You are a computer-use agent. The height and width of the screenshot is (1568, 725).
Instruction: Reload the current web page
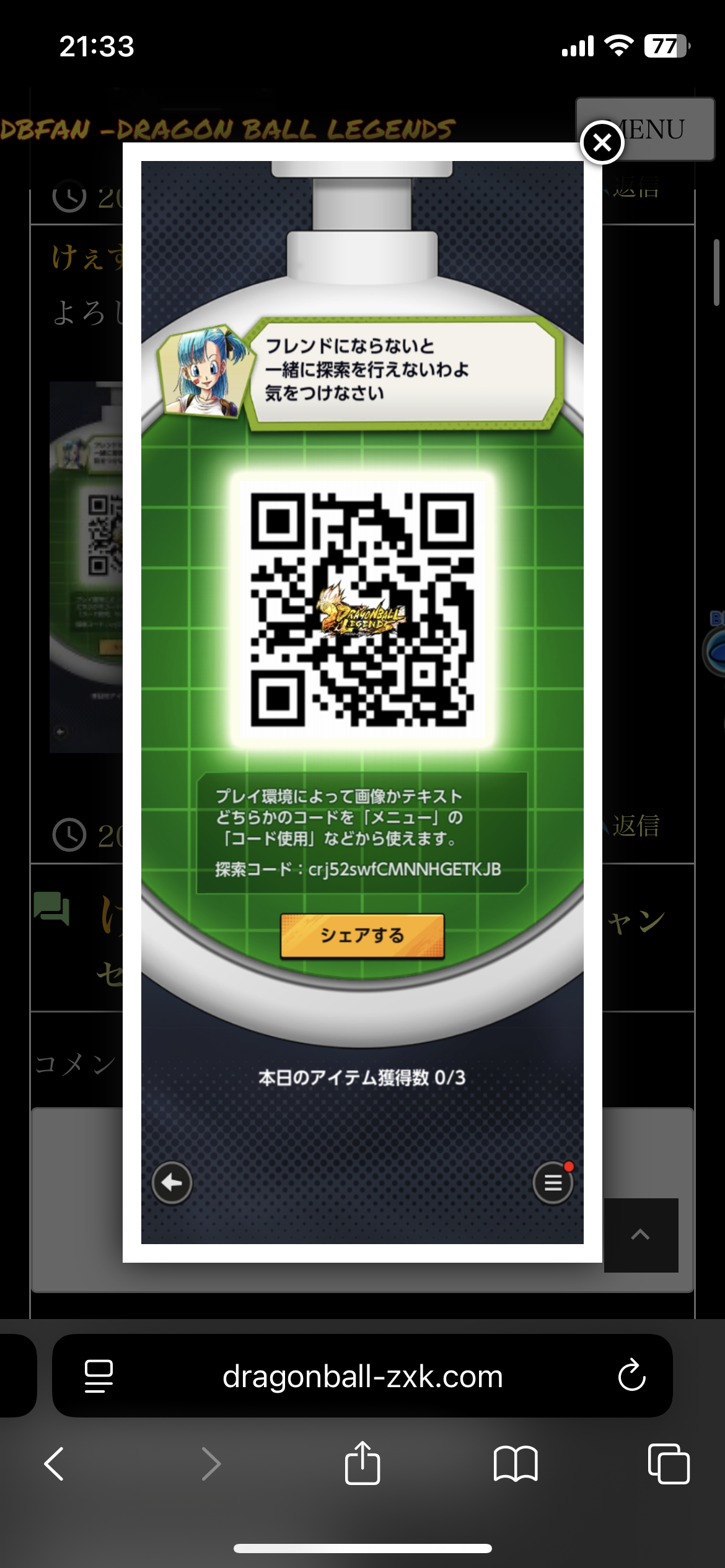[x=631, y=1376]
